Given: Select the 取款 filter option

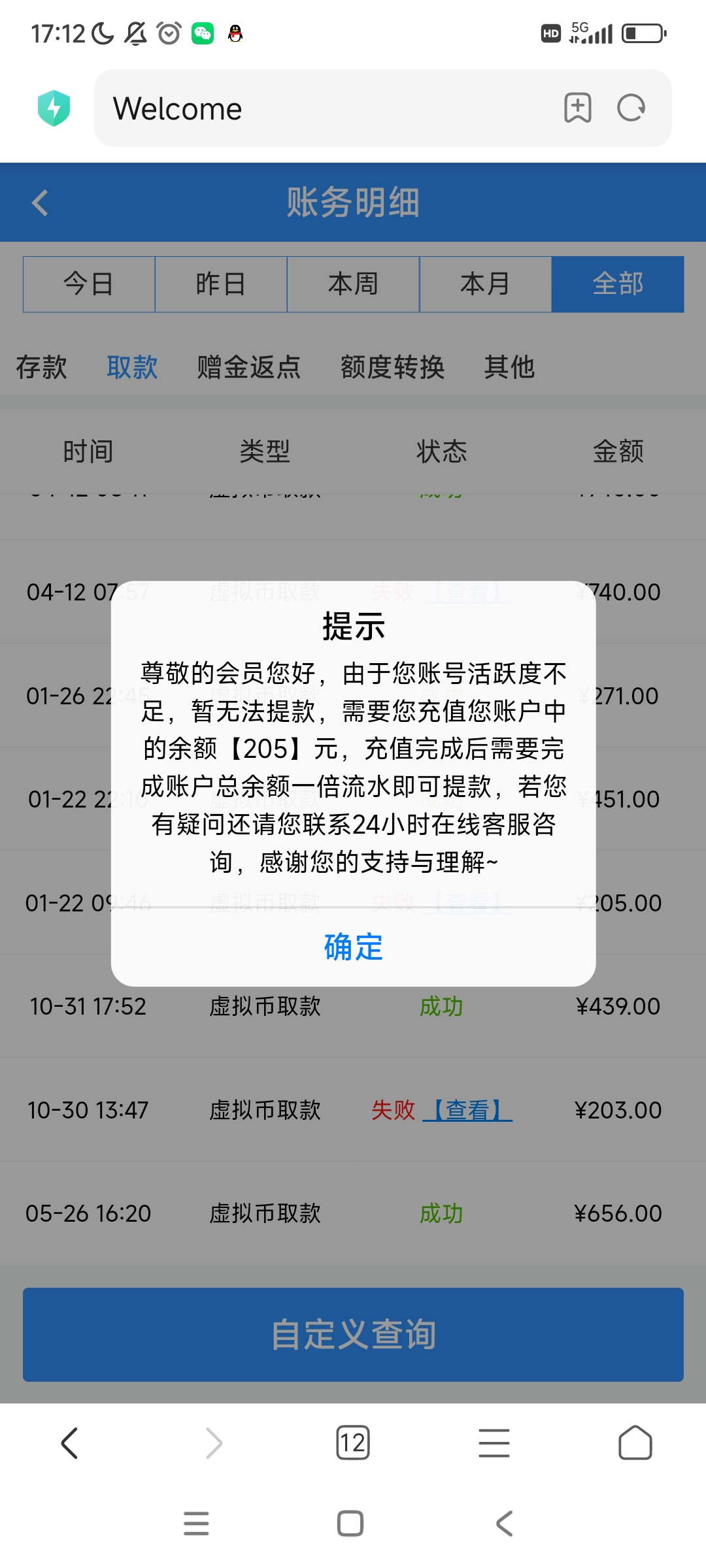Looking at the screenshot, I should tap(132, 368).
